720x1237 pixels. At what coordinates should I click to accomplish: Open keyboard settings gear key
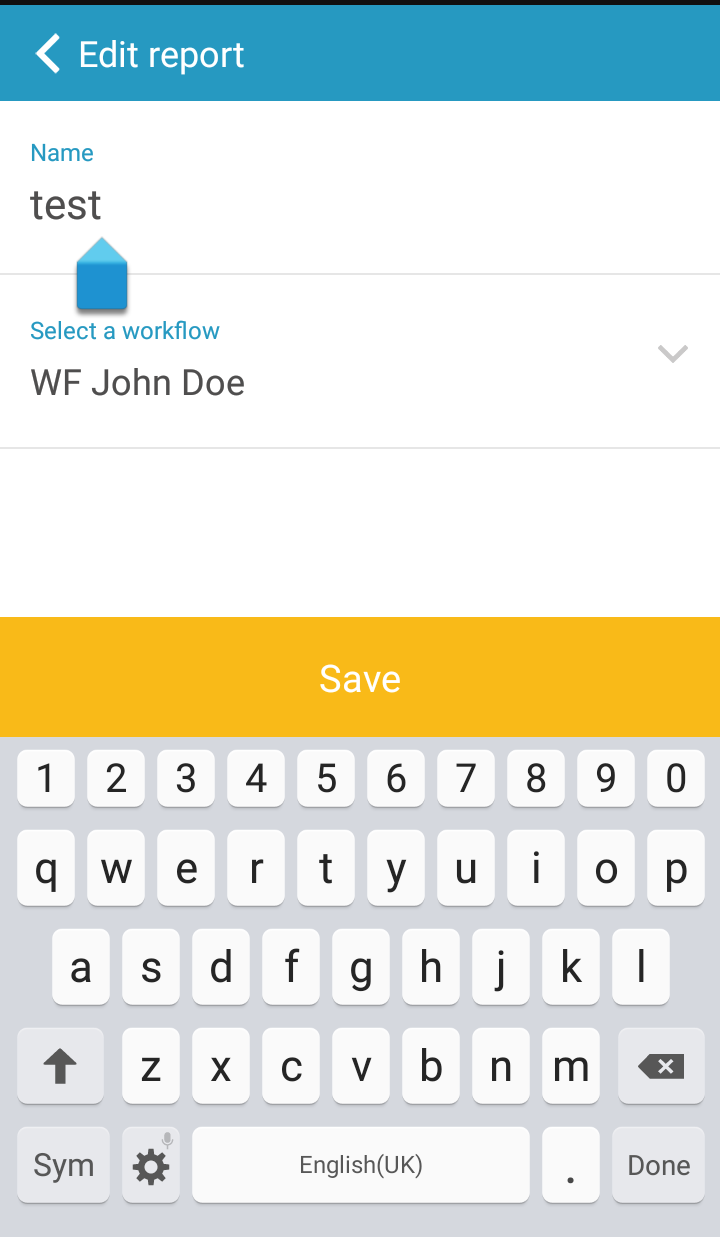pos(151,1164)
